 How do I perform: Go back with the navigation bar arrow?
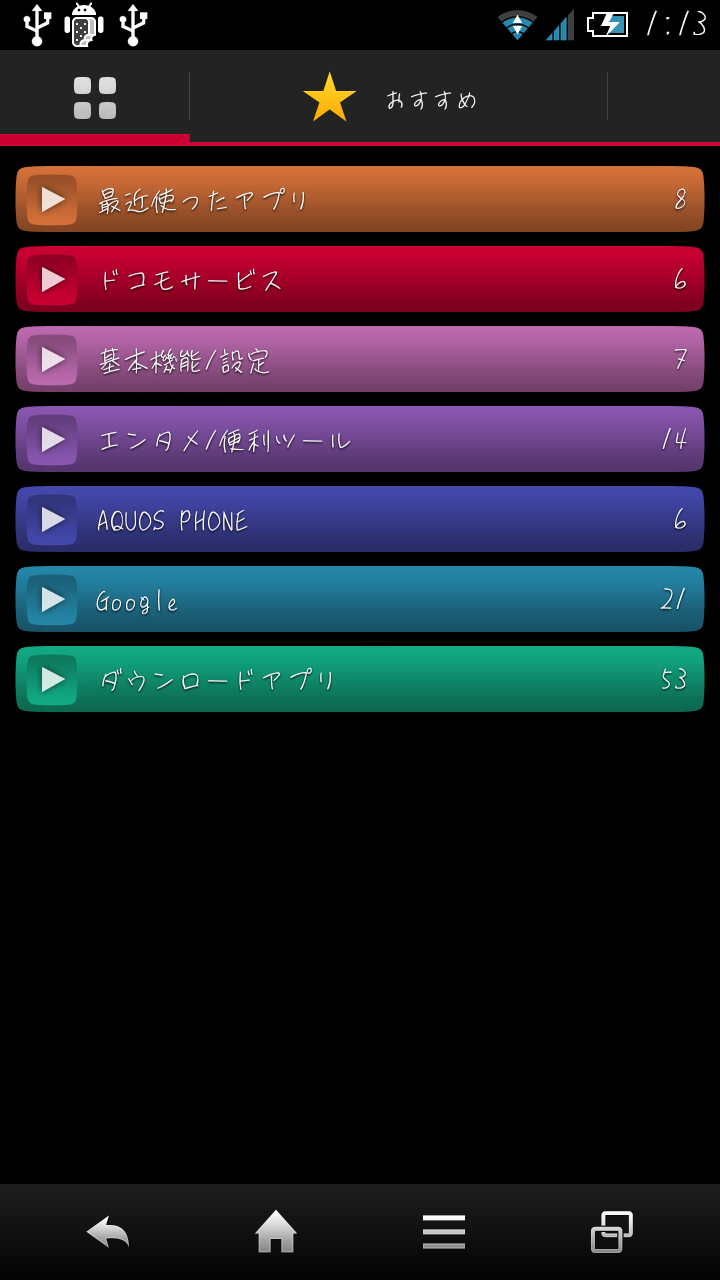click(x=108, y=1231)
